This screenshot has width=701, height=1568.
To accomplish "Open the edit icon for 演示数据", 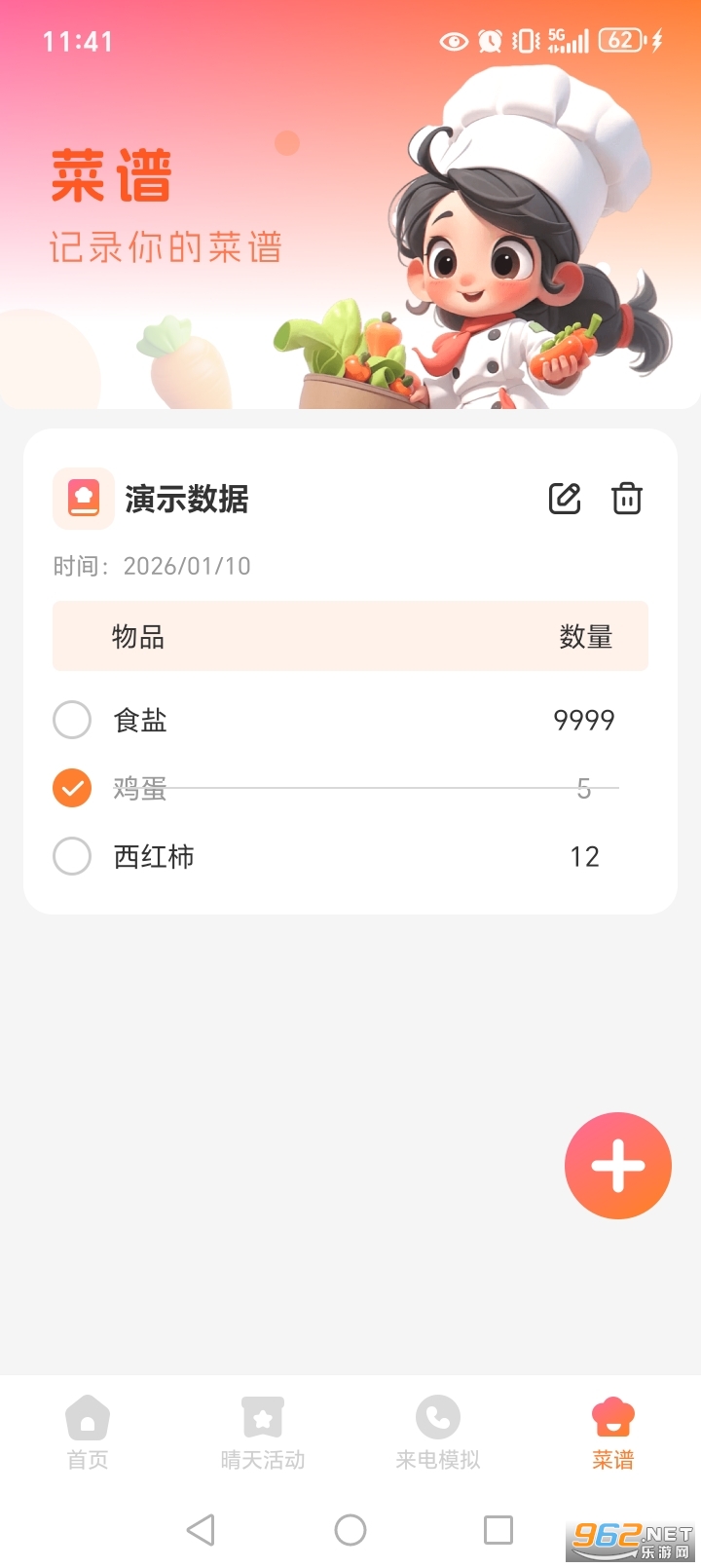I will (565, 499).
